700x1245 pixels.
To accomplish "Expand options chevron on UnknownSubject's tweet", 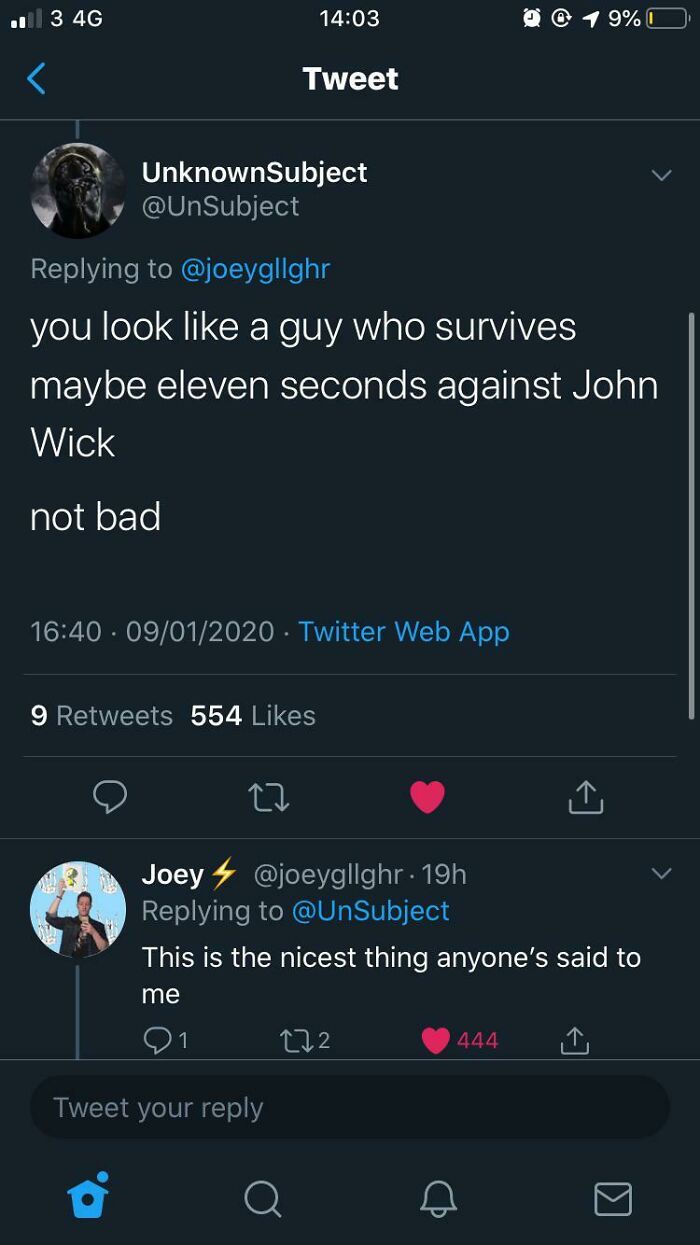I will [x=660, y=174].
